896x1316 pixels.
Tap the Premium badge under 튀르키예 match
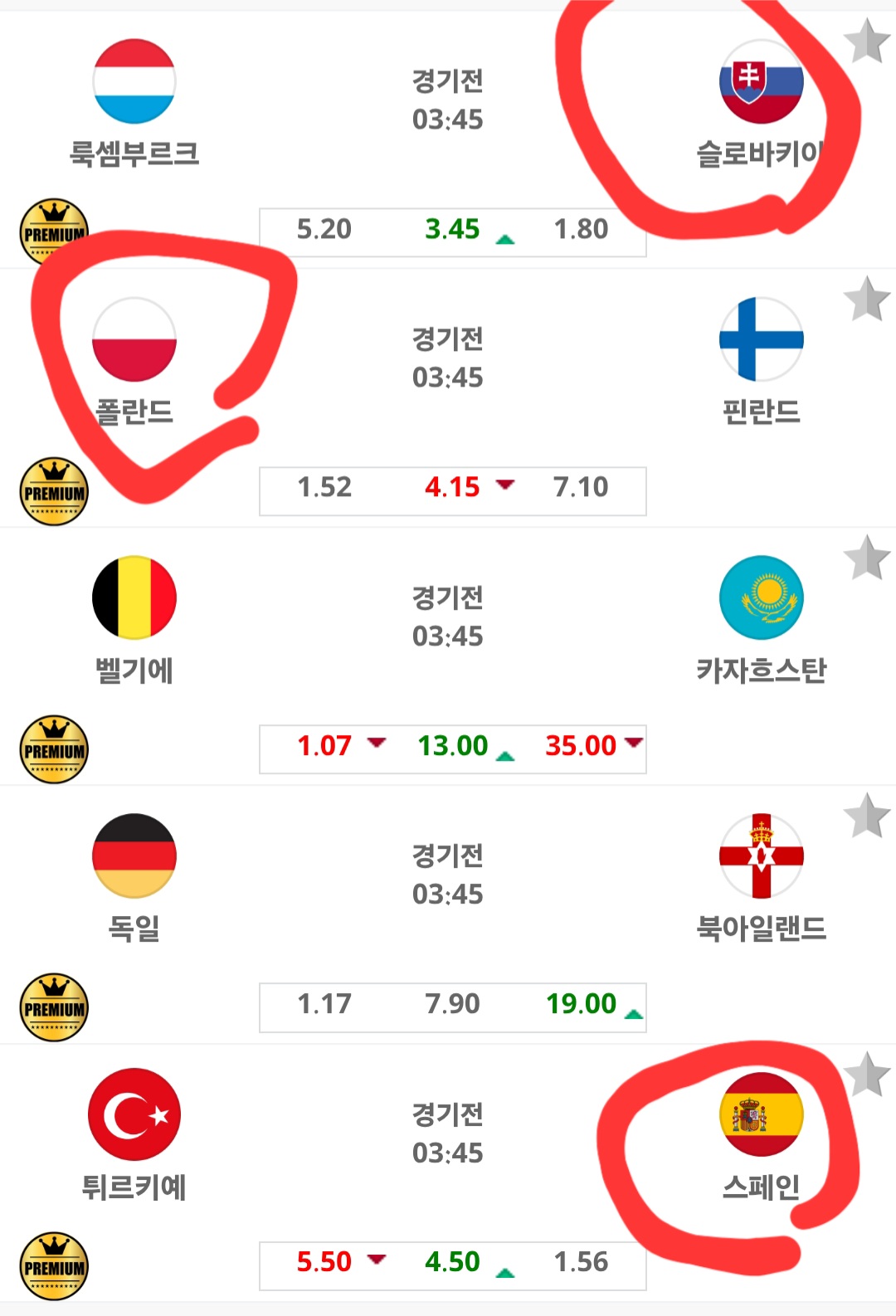(54, 1265)
